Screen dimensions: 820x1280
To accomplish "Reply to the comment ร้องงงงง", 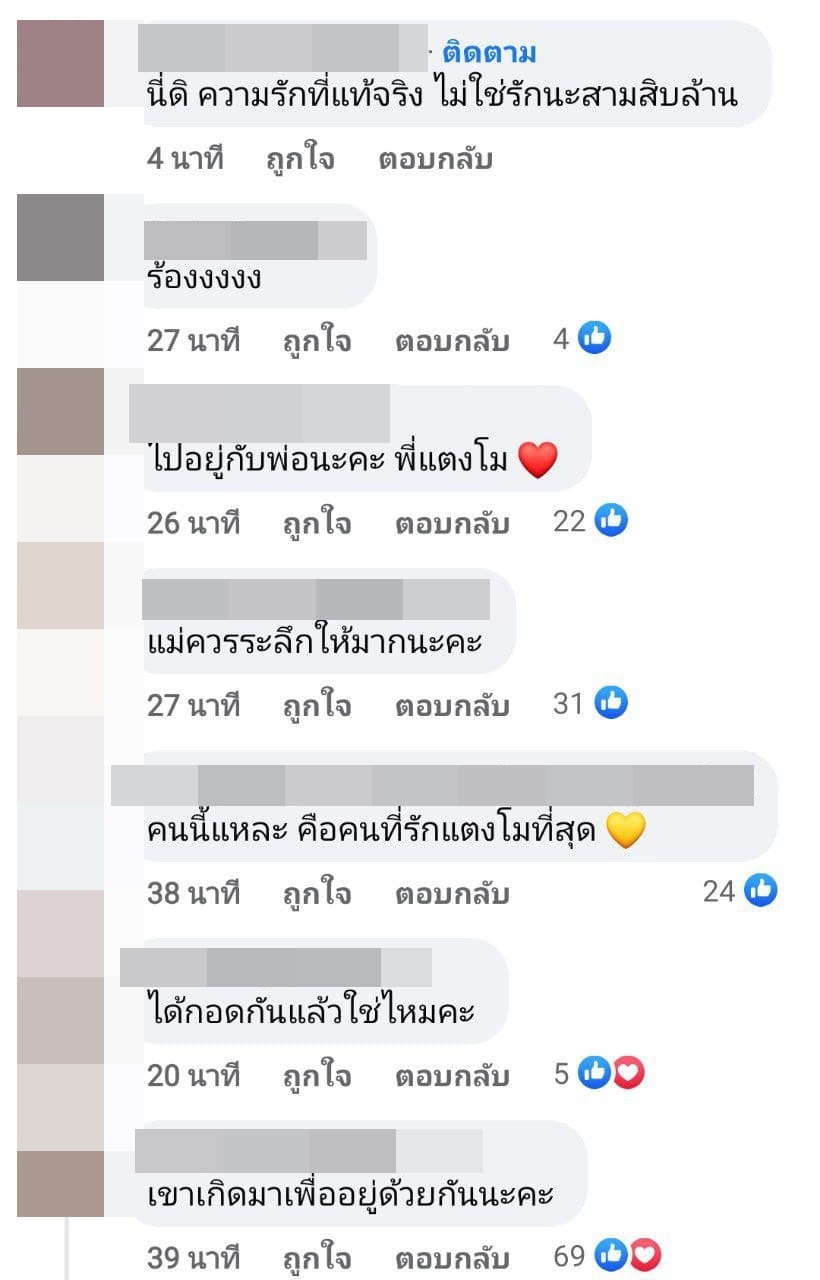I will pos(451,341).
